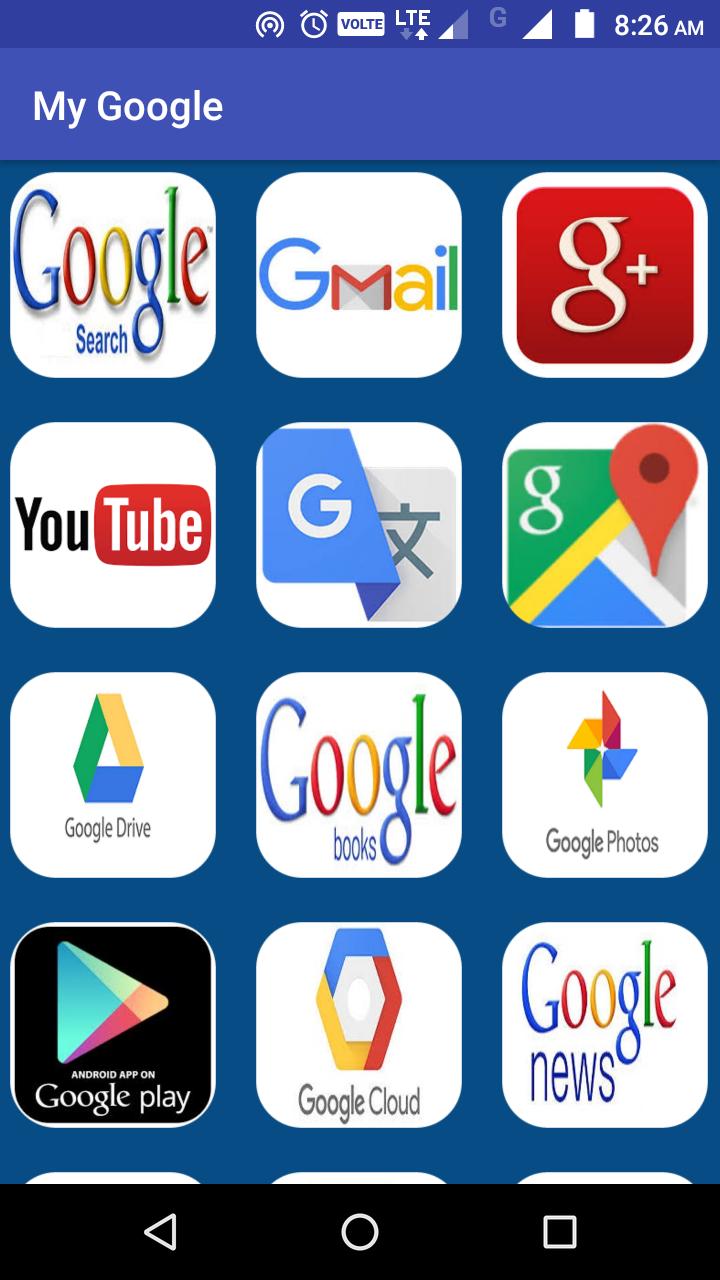Open the Google Play tile
Screen dimensions: 720x1280
(113, 1025)
